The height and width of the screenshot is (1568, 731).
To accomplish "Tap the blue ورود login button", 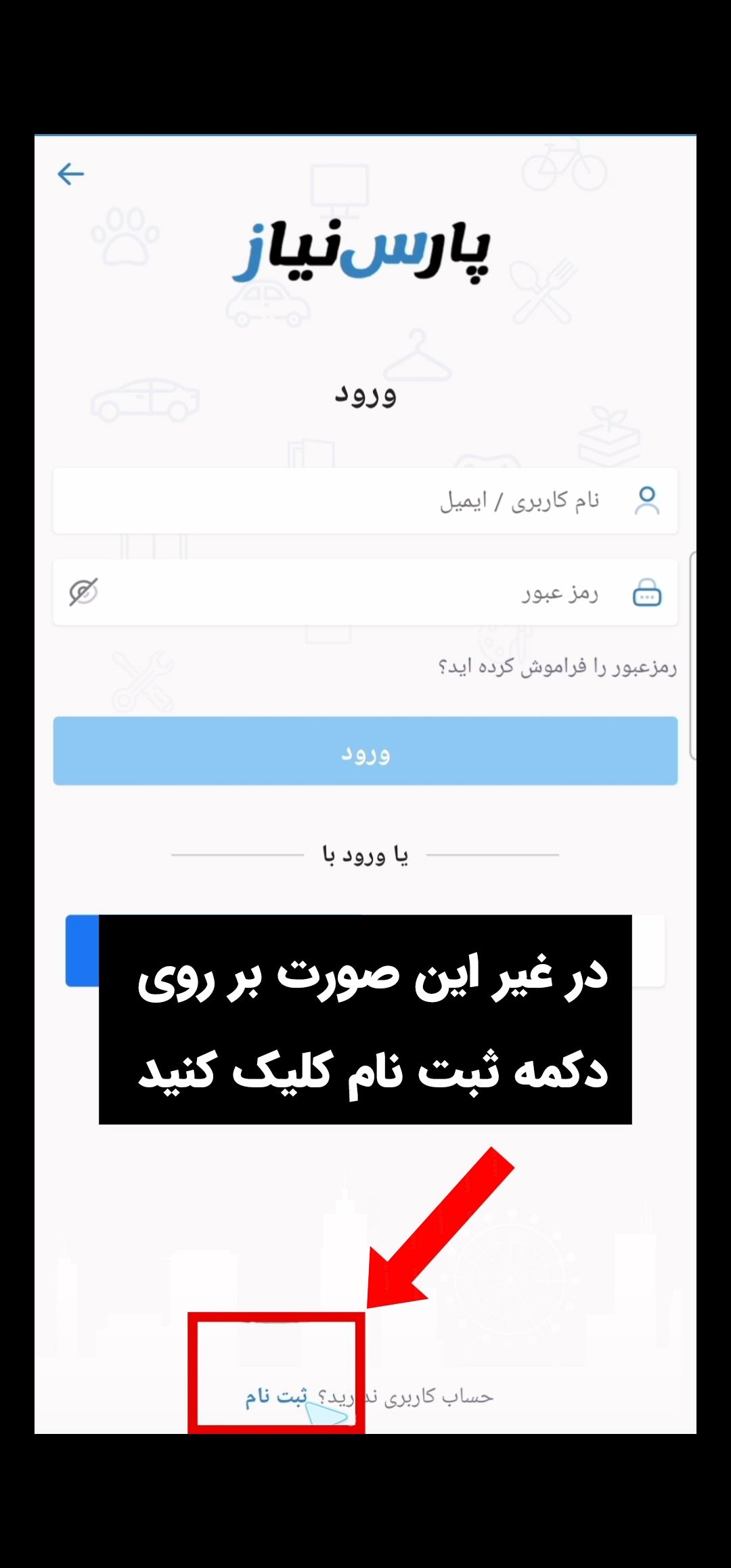I will 365,752.
